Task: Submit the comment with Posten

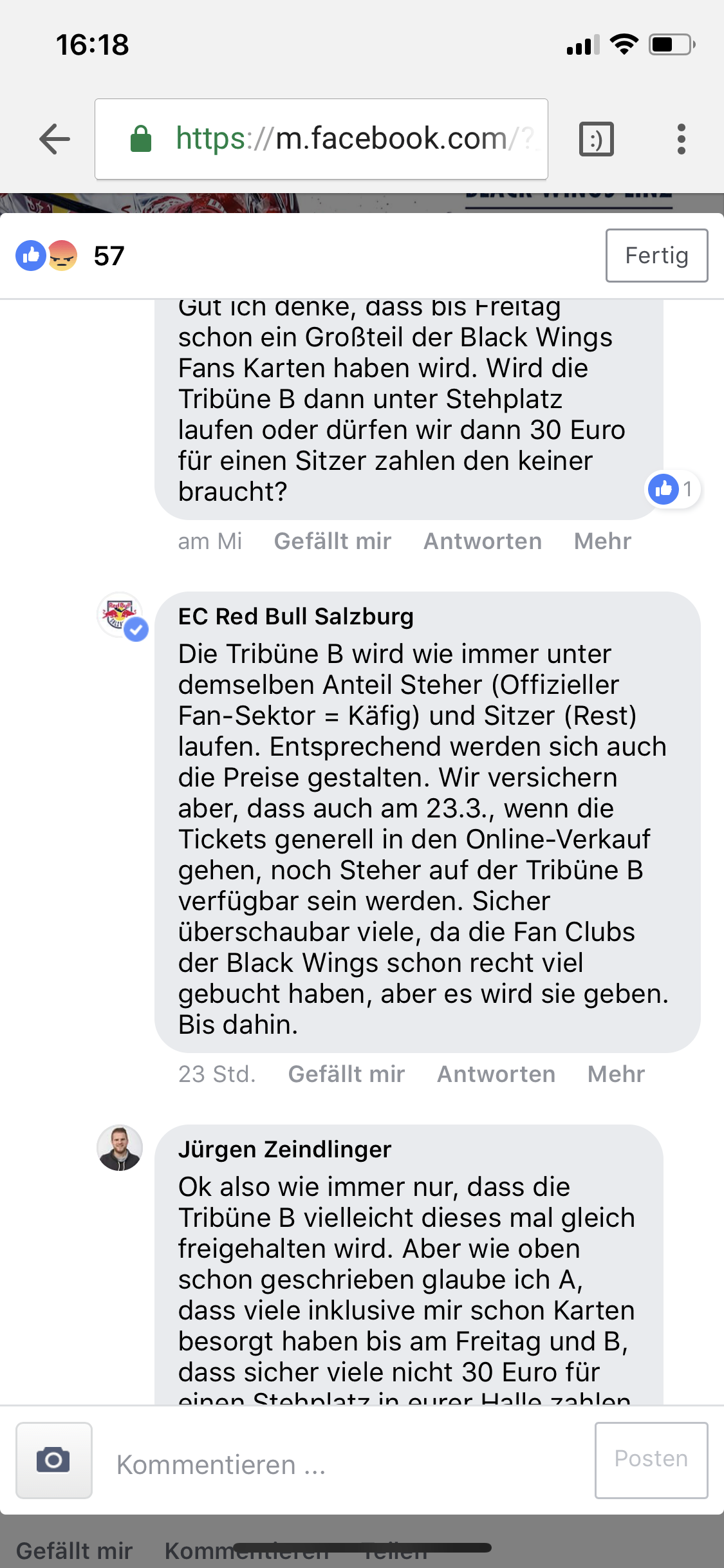Action: [x=651, y=1459]
